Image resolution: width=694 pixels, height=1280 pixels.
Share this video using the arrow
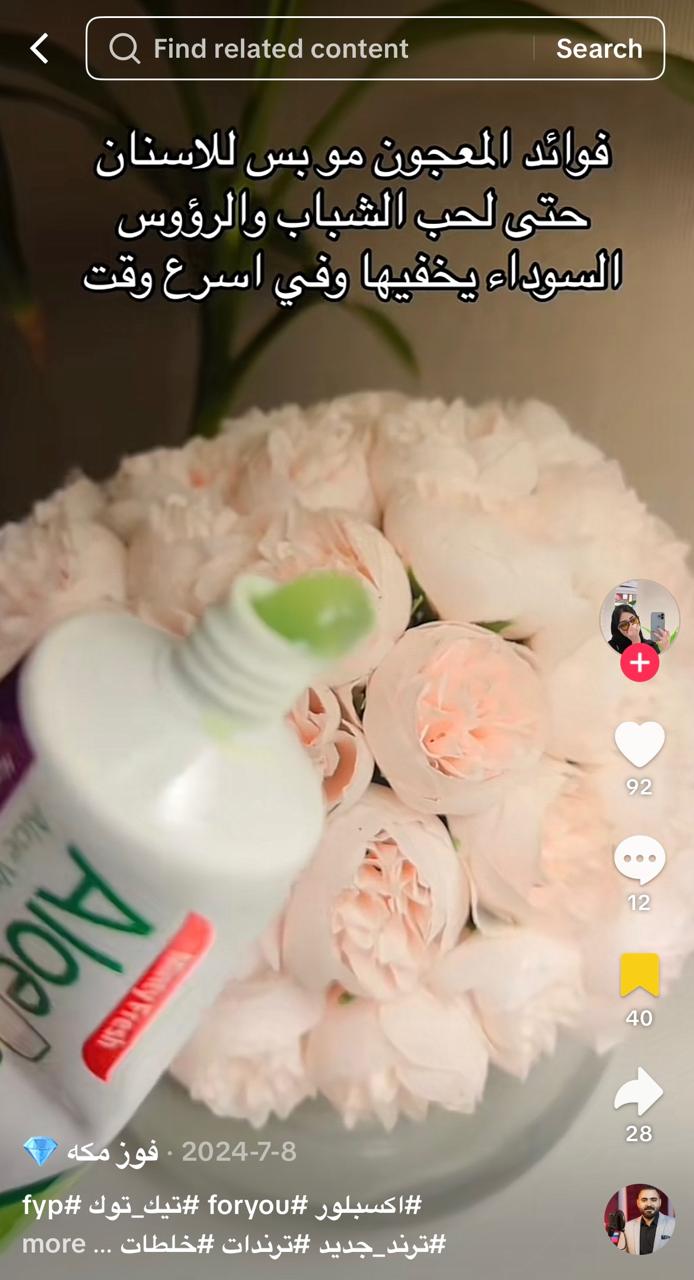point(639,1091)
